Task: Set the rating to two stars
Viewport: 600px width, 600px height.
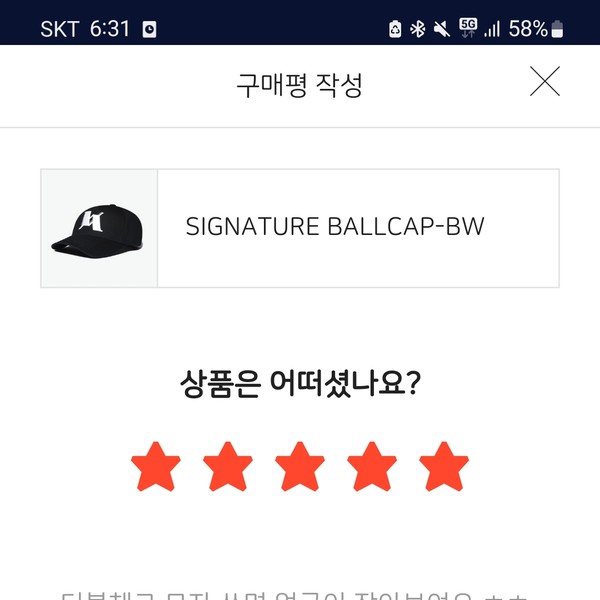Action: click(x=228, y=466)
